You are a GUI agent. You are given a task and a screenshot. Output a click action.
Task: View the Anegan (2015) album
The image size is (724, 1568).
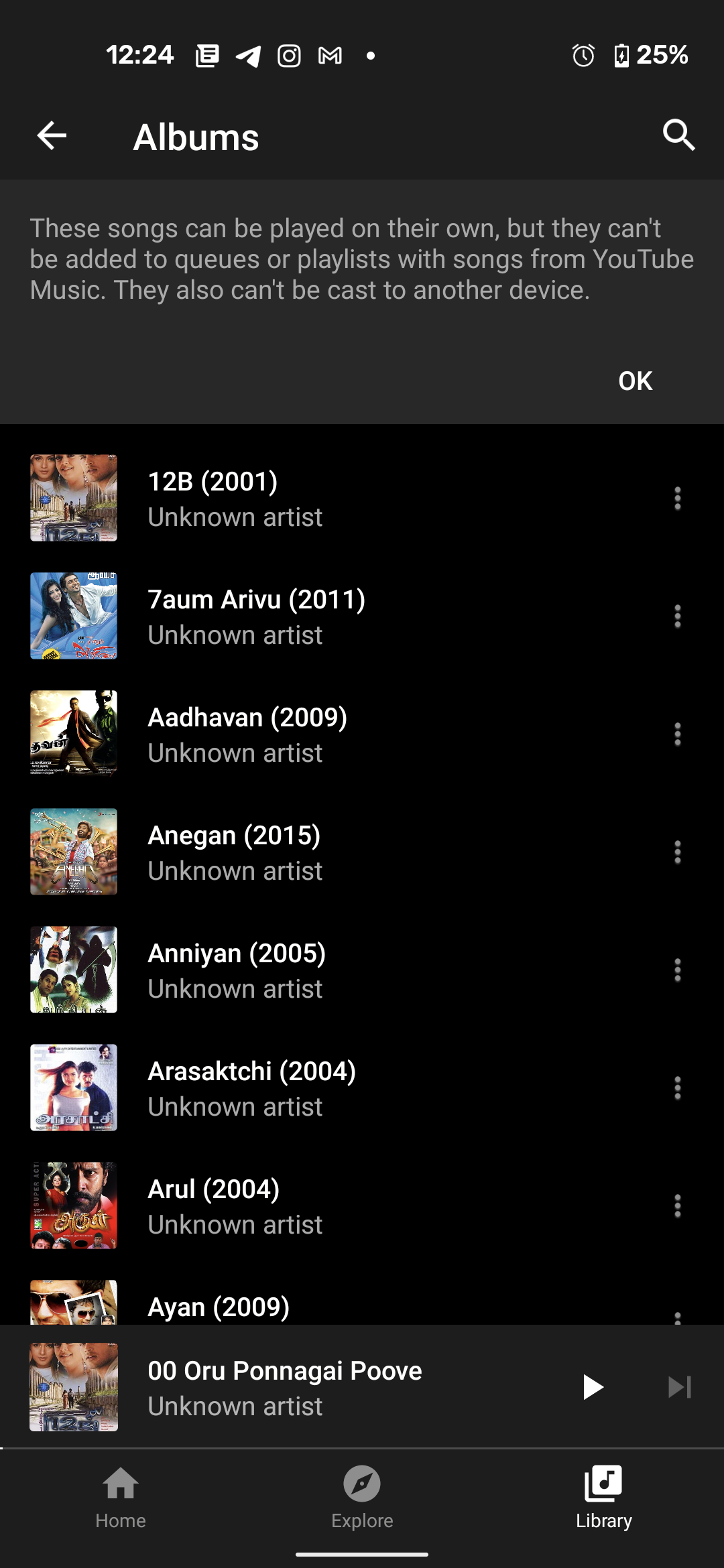click(233, 852)
